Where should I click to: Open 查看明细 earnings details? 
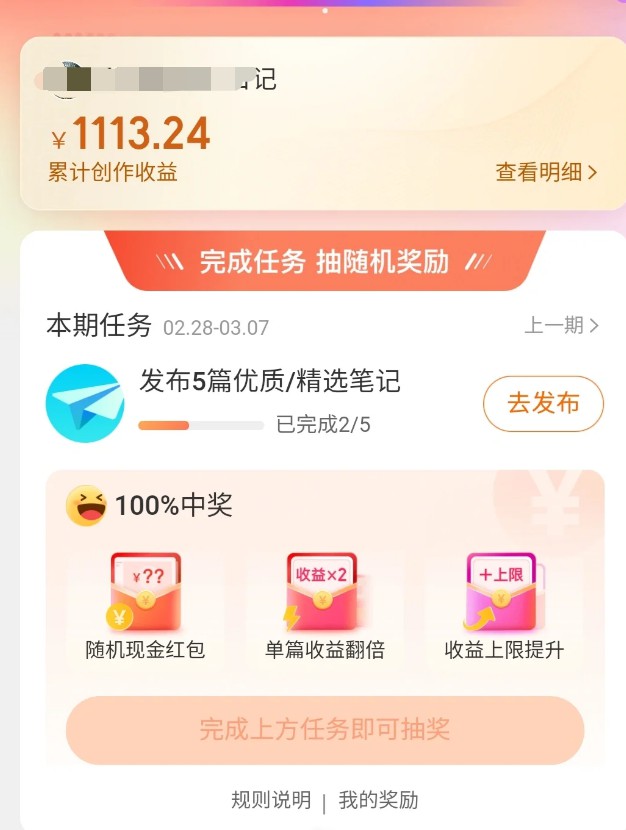pos(546,172)
